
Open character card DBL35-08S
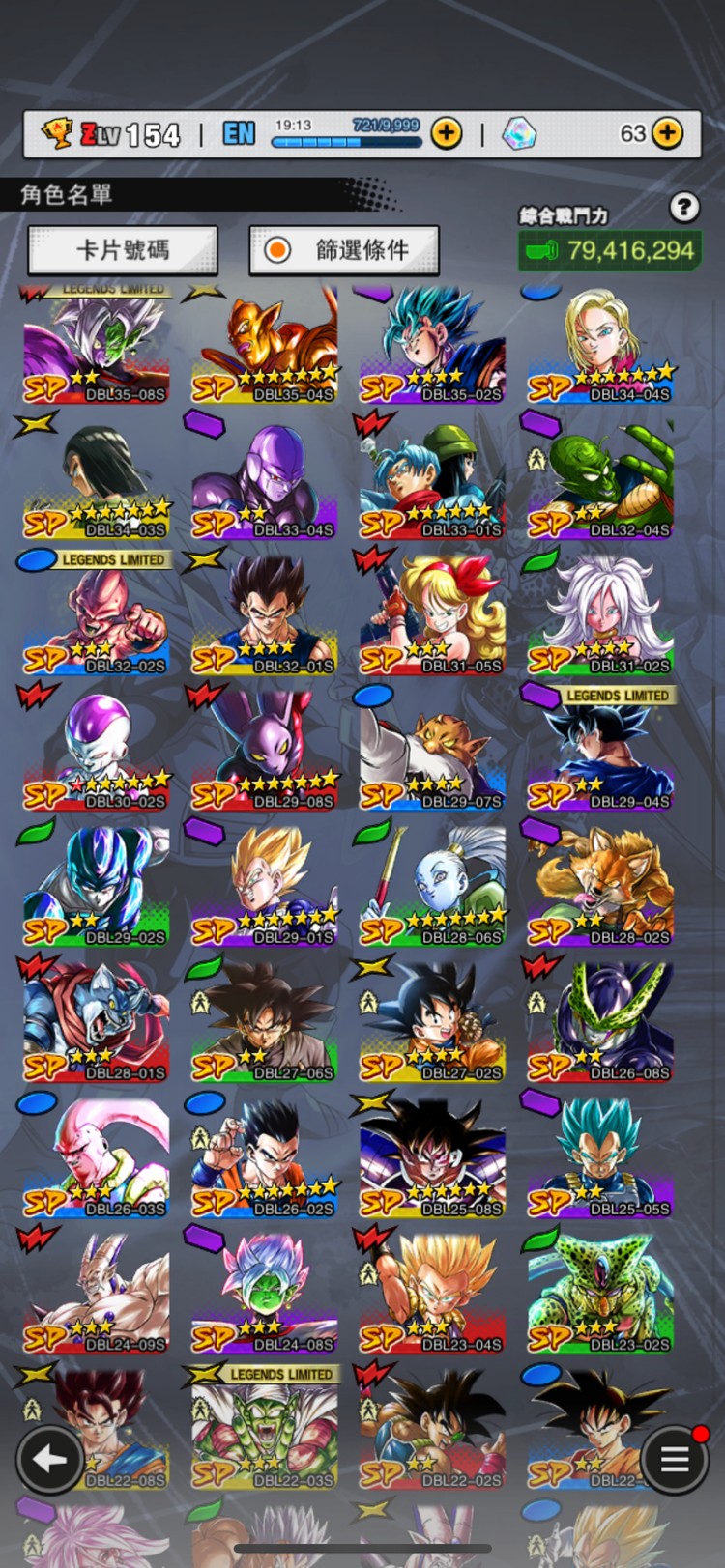point(96,346)
